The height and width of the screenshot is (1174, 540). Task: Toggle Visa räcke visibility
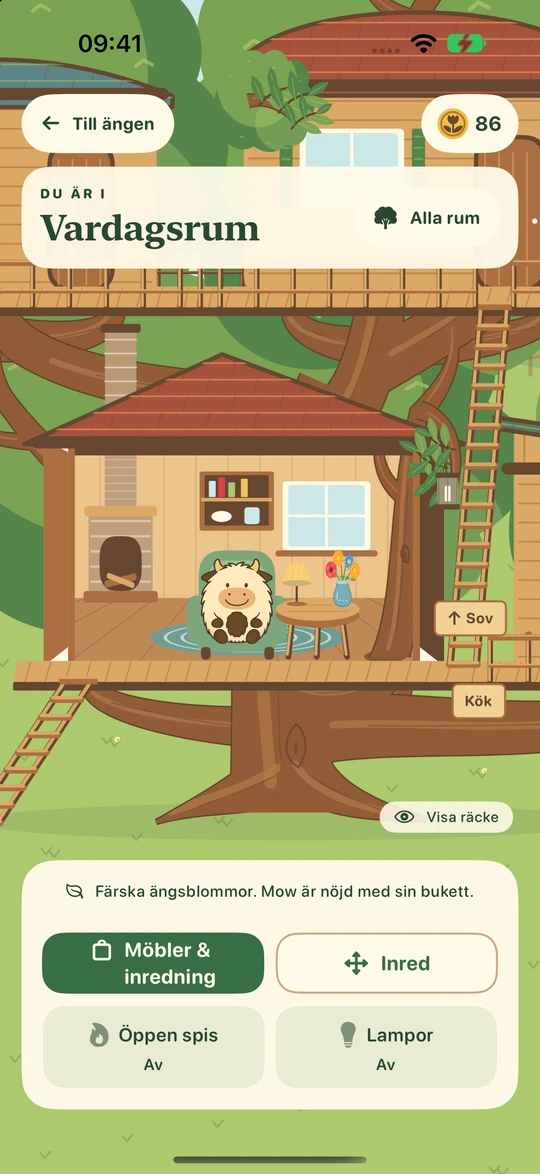tap(446, 817)
